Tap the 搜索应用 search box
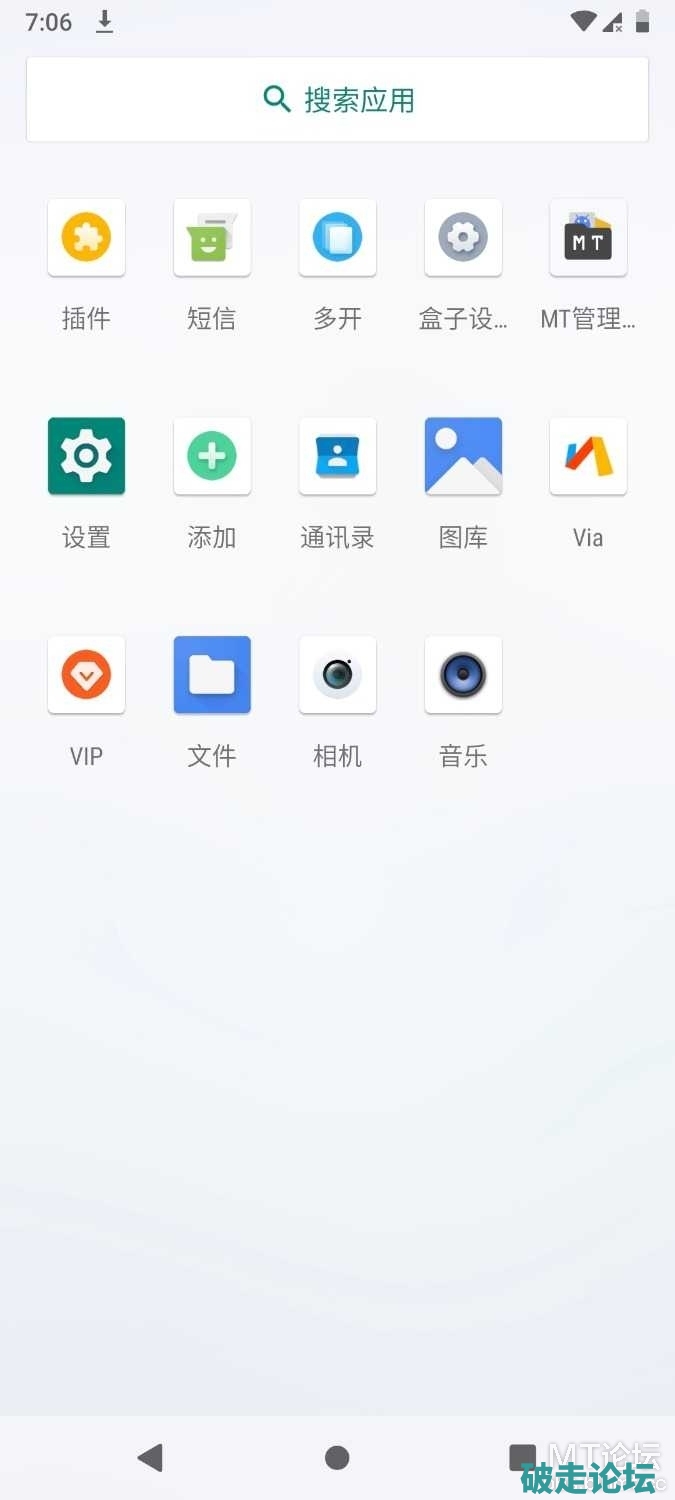Screen dimensions: 675x1500 [337, 99]
